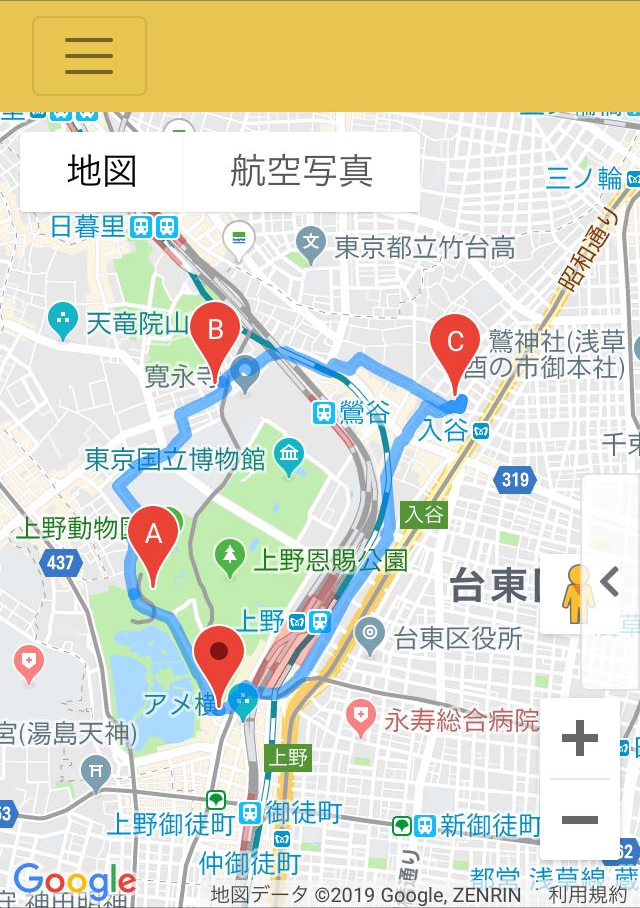Open the hamburger menu
This screenshot has height=908, width=640.
(89, 56)
